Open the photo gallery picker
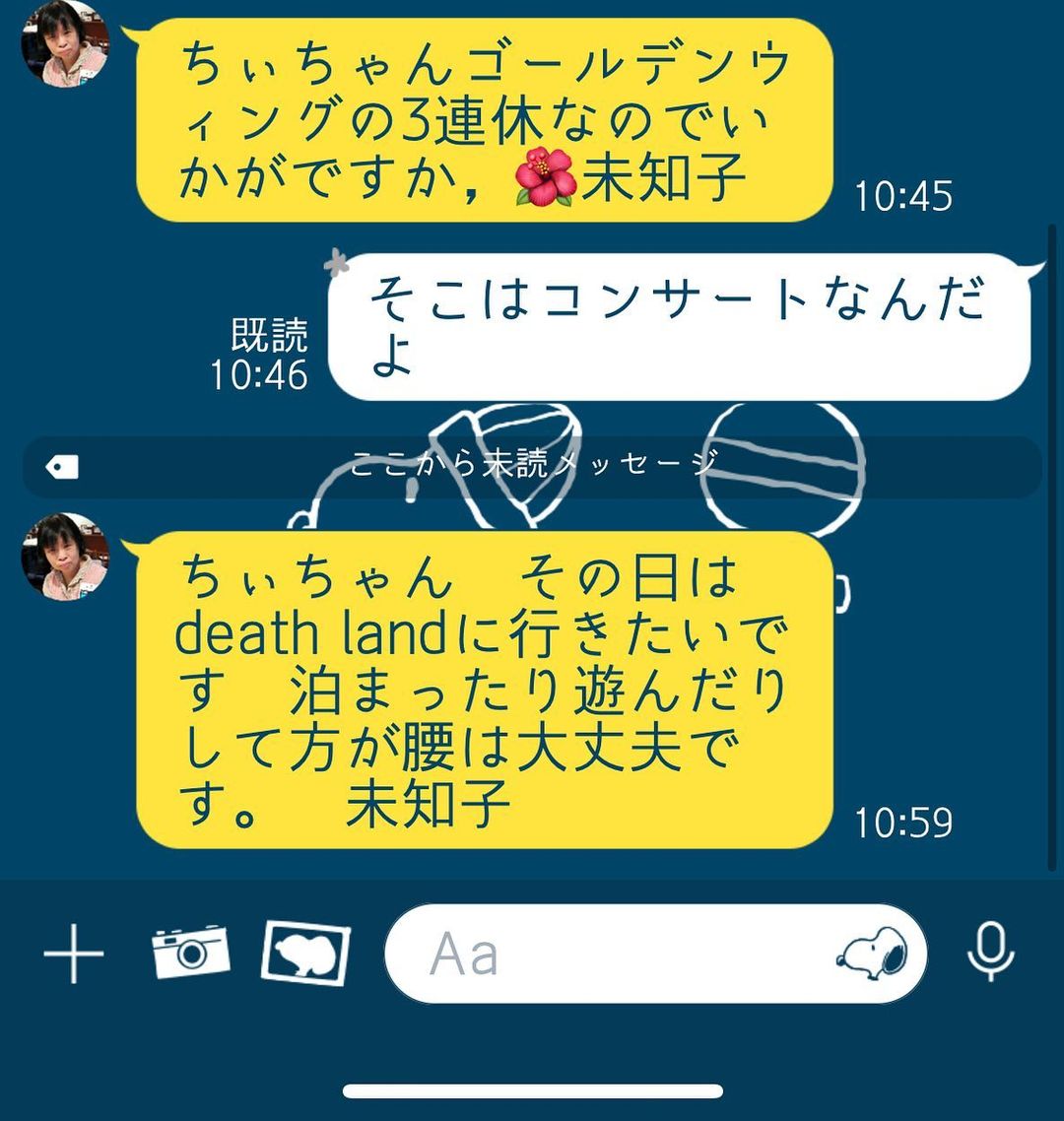 (x=306, y=953)
